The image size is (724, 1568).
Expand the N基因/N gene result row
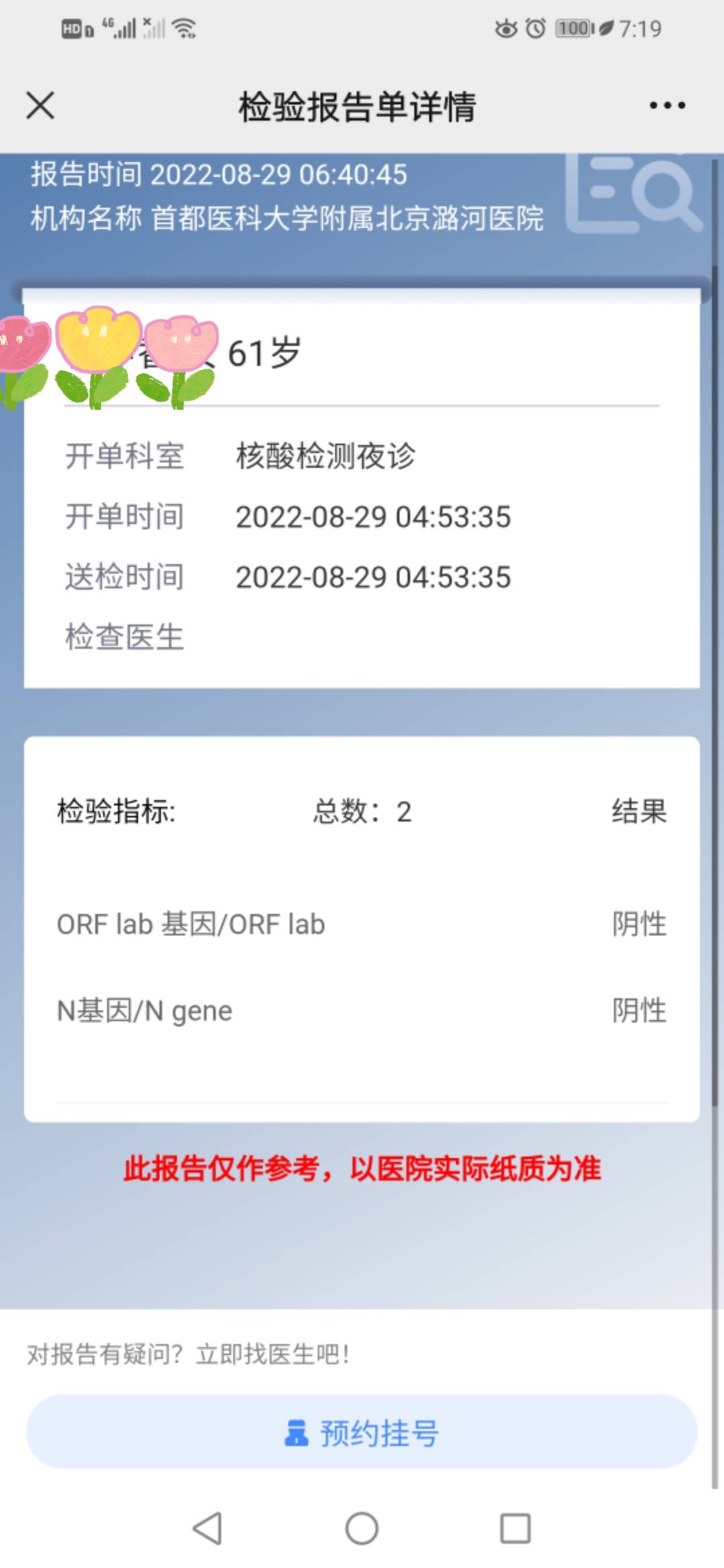coord(362,1010)
